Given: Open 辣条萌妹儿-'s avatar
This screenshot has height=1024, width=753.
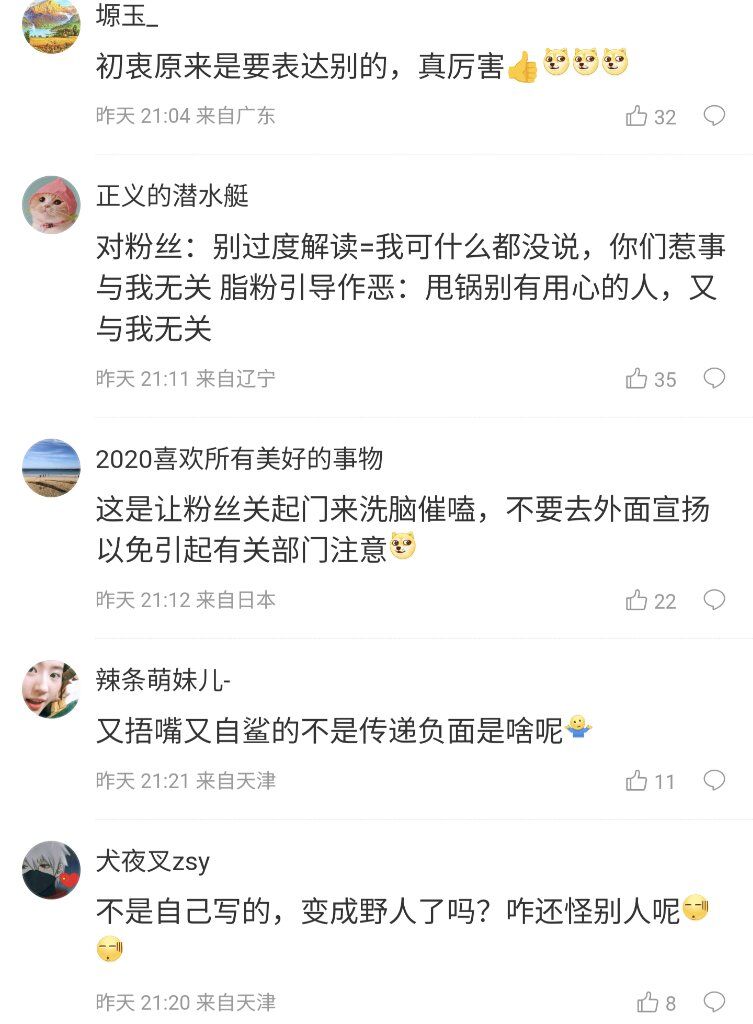Looking at the screenshot, I should [x=51, y=689].
